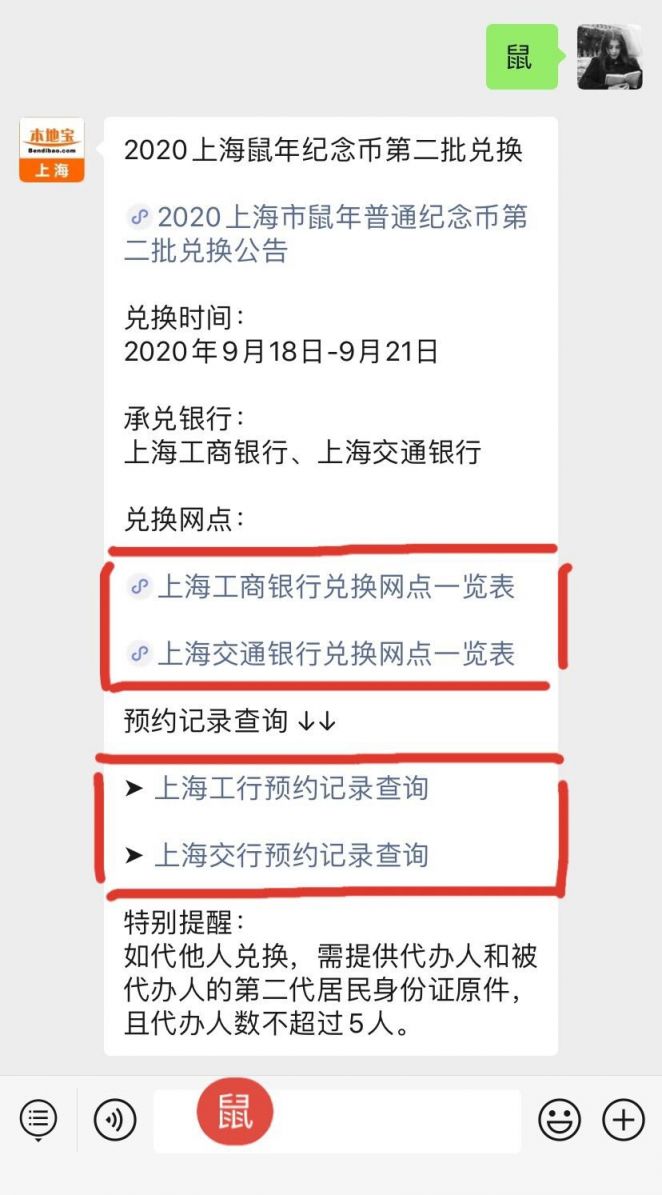Tap the menu list icon beside the voice button
This screenshot has height=1195, width=662.
(x=38, y=1120)
